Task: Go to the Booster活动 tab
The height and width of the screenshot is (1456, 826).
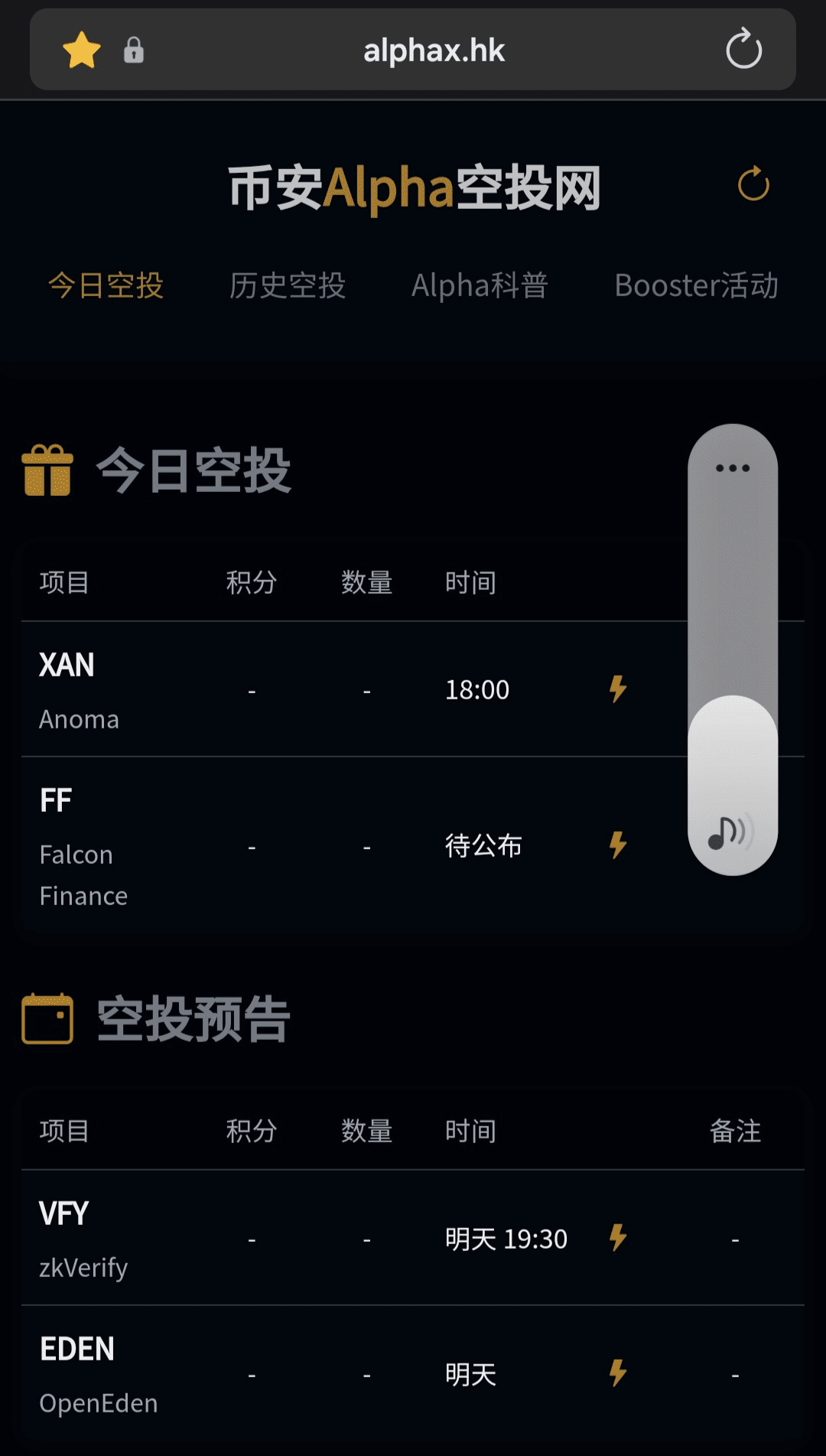Action: tap(696, 285)
